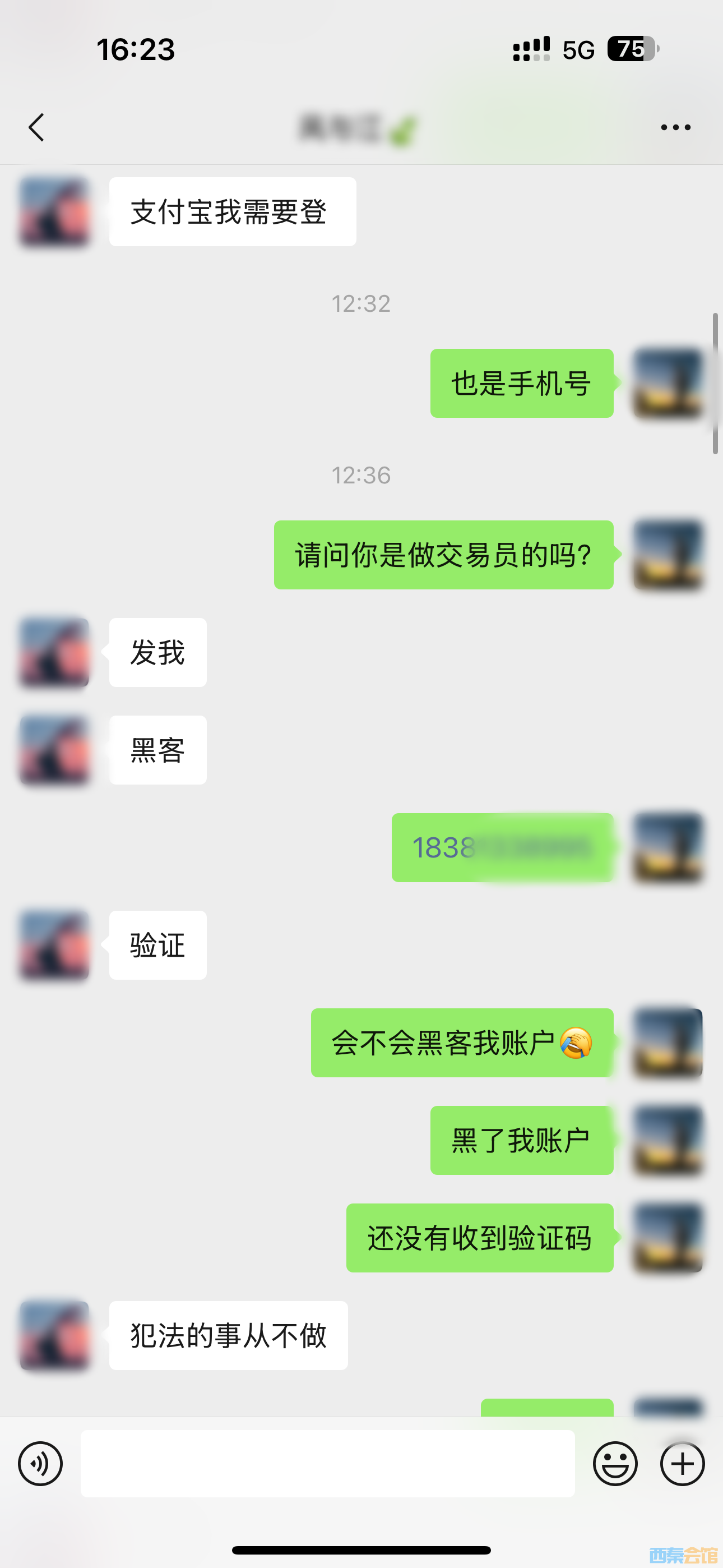This screenshot has height=1568, width=723.
Task: Open contact avatar beside '黑客' message
Action: pos(55,750)
